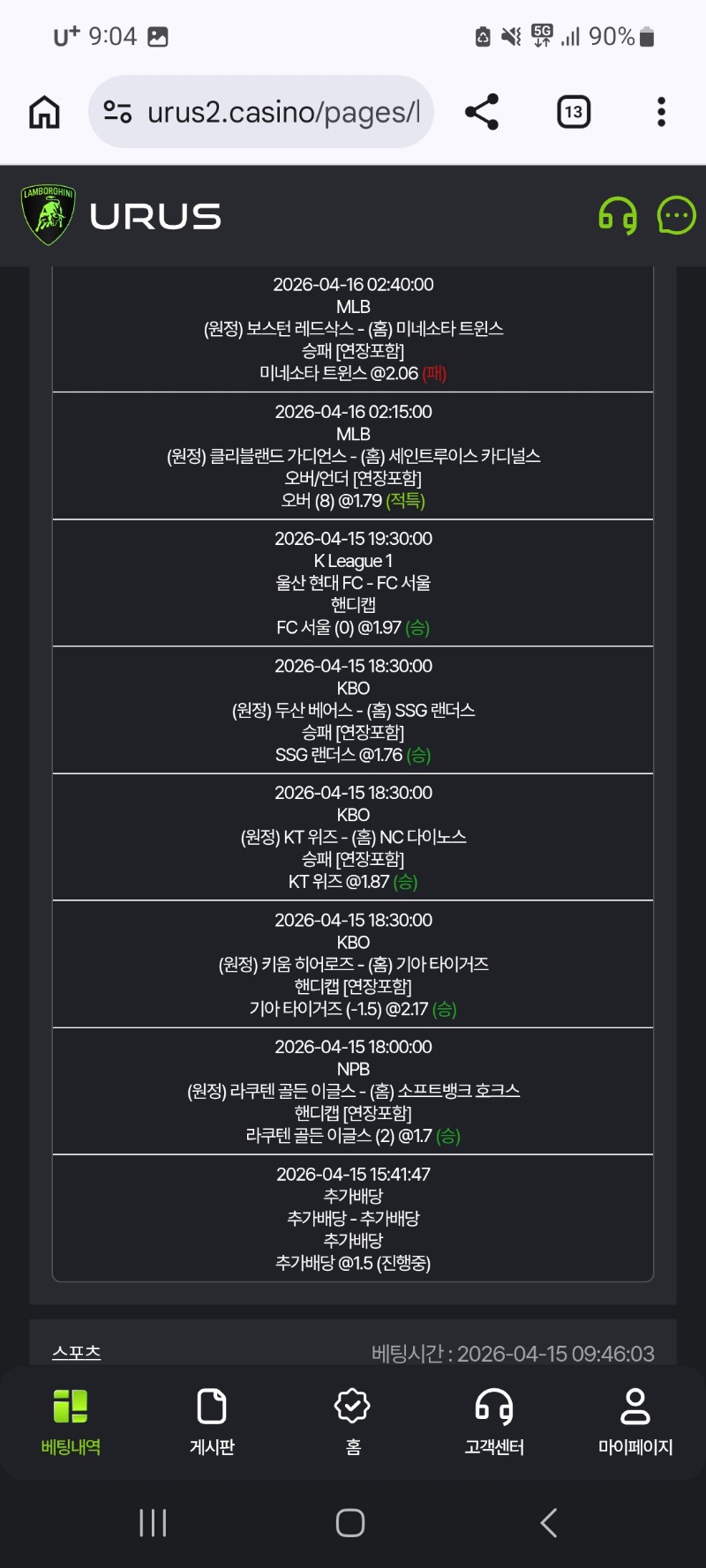Image resolution: width=706 pixels, height=1568 pixels.
Task: Tap the system back button
Action: (549, 1523)
